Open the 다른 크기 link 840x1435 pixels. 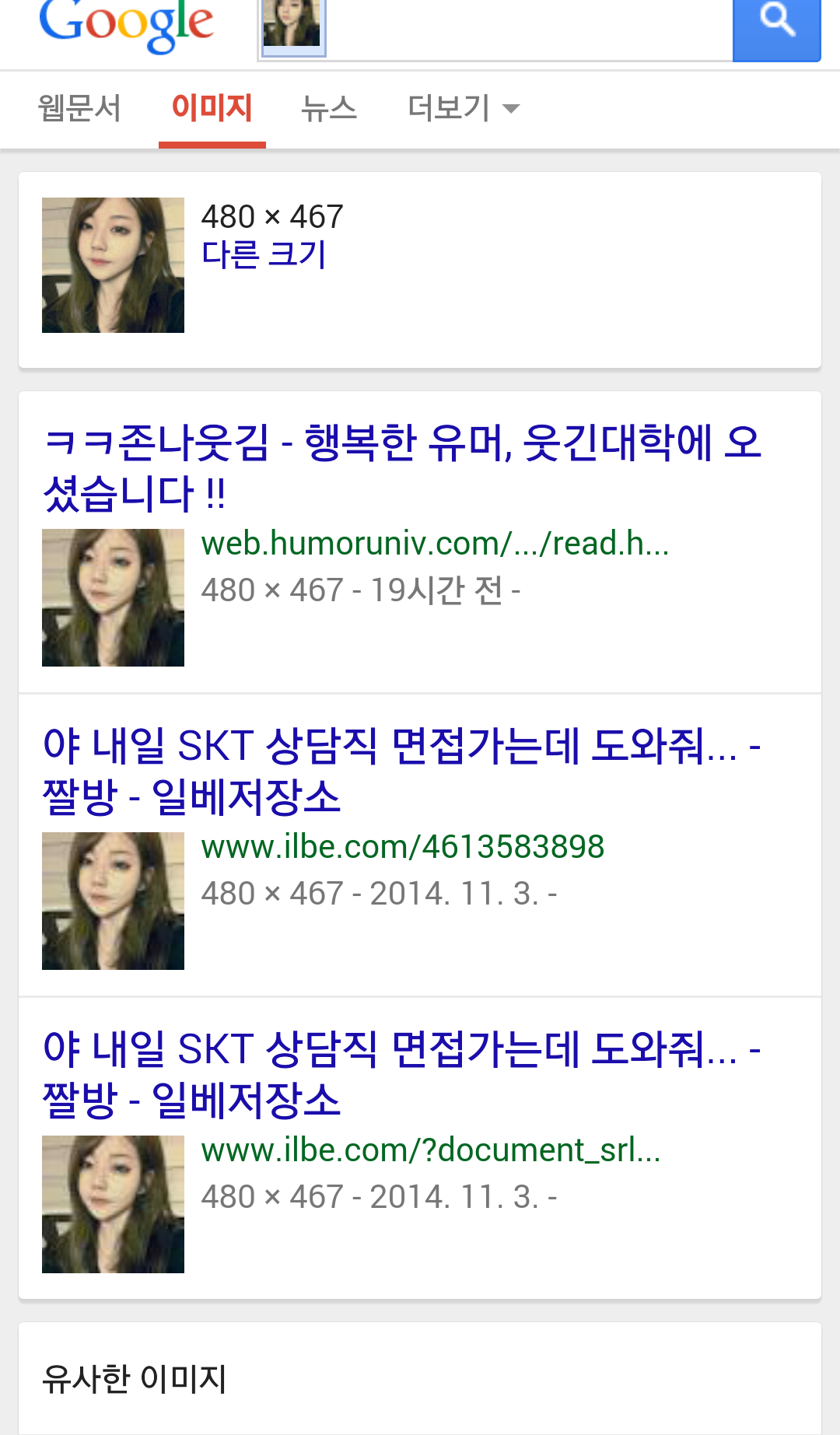(x=264, y=254)
